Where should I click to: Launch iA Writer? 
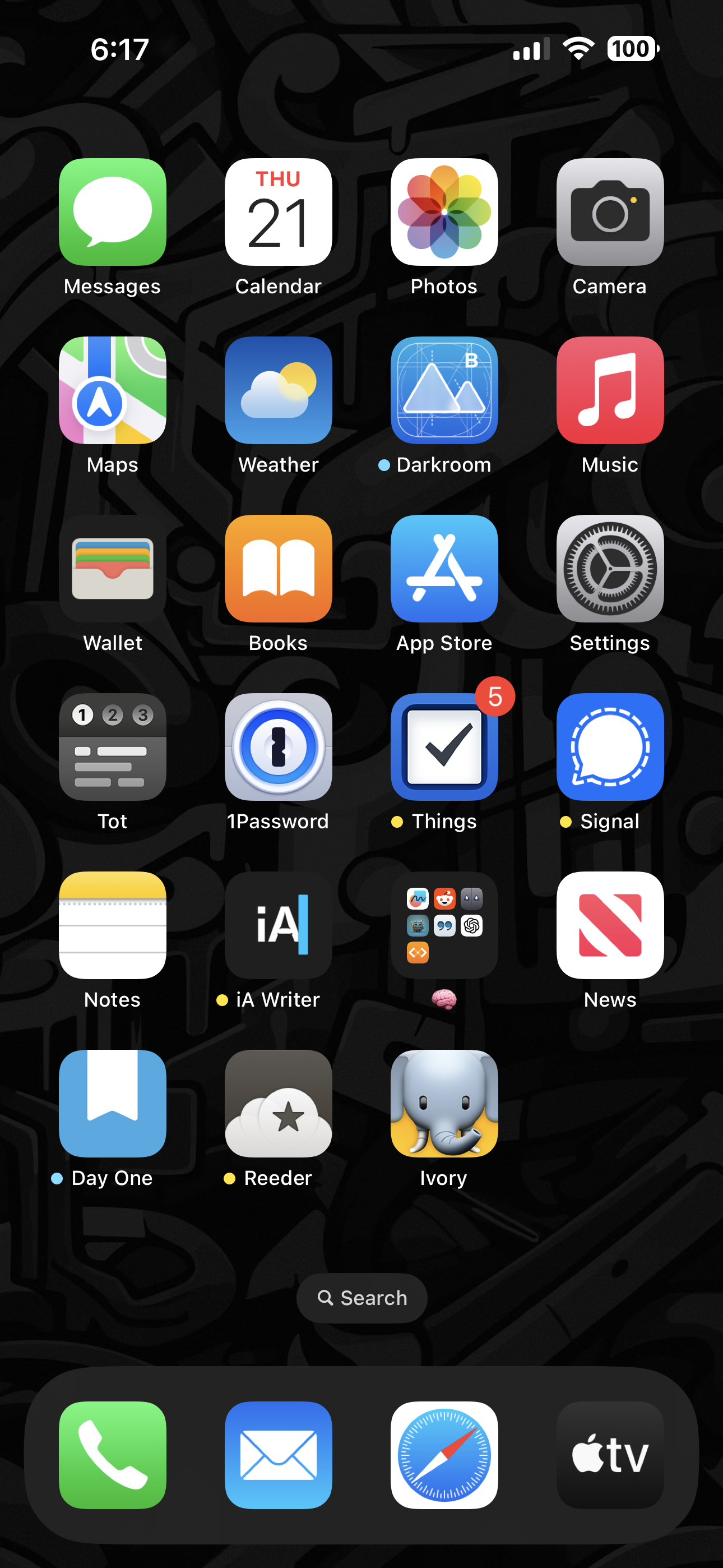point(278,925)
